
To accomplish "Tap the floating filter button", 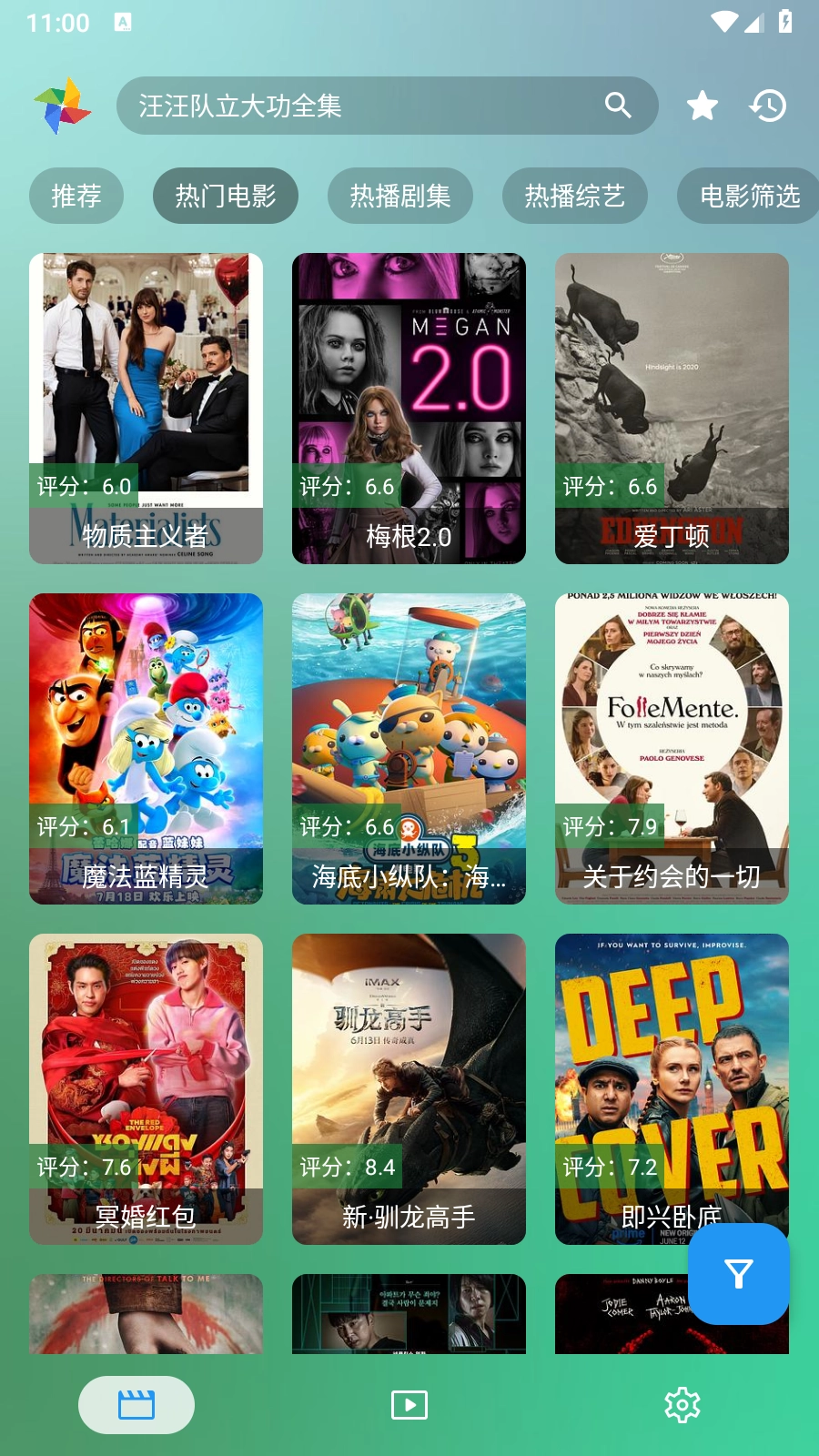I will (738, 1273).
